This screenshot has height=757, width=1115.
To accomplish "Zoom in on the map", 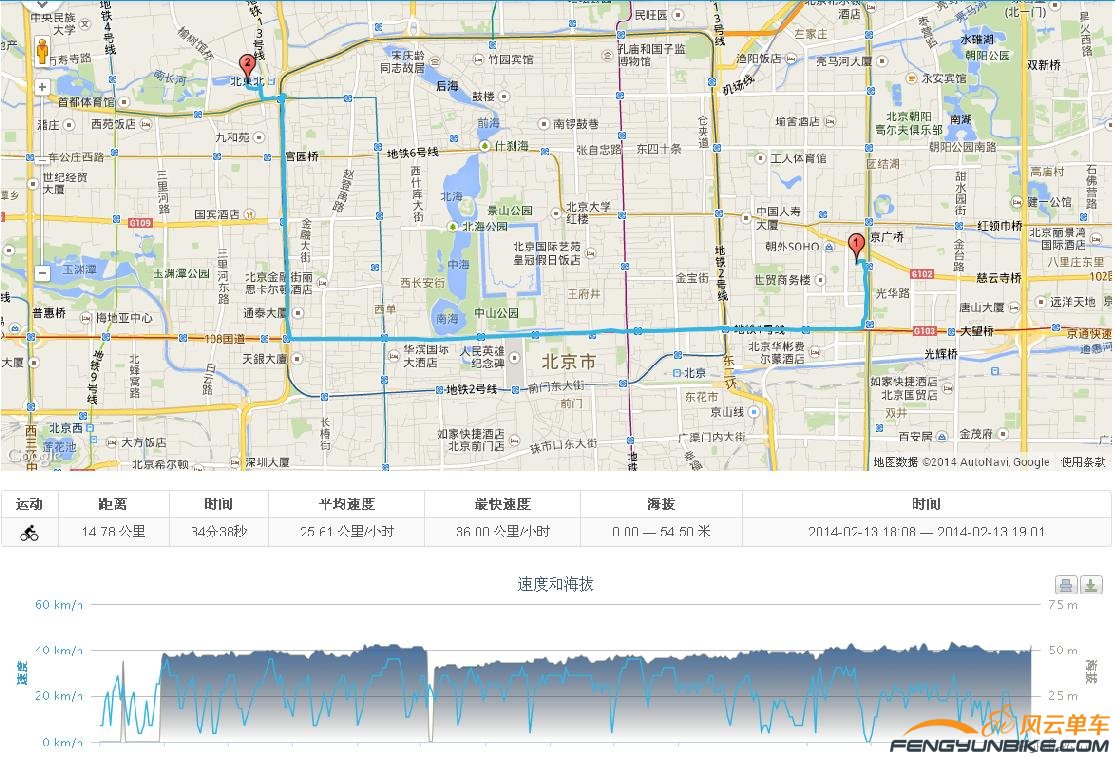I will pyautogui.click(x=42, y=87).
